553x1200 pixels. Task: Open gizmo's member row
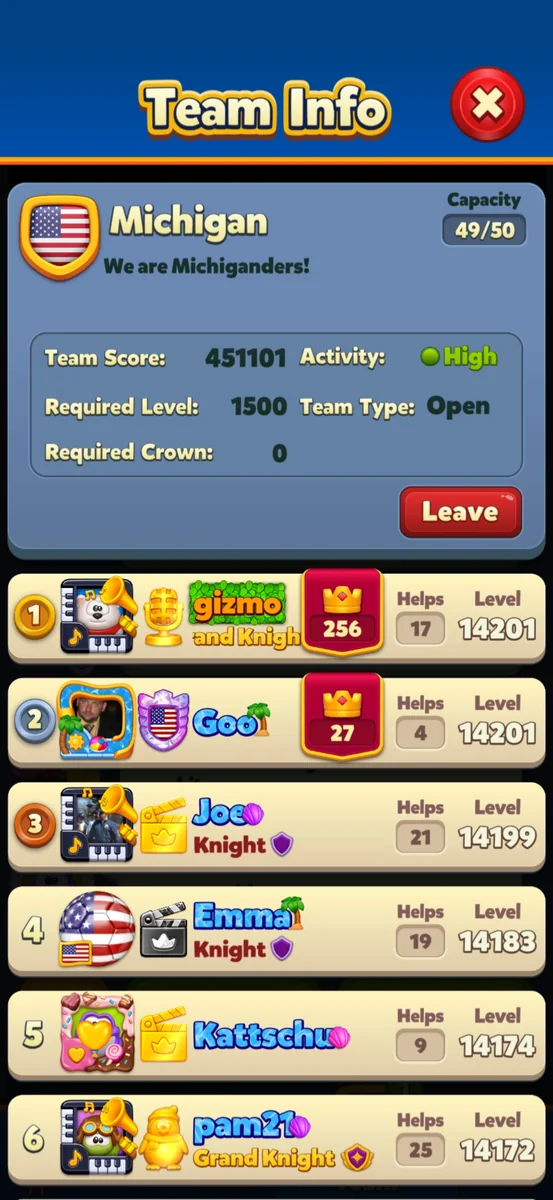(x=277, y=617)
